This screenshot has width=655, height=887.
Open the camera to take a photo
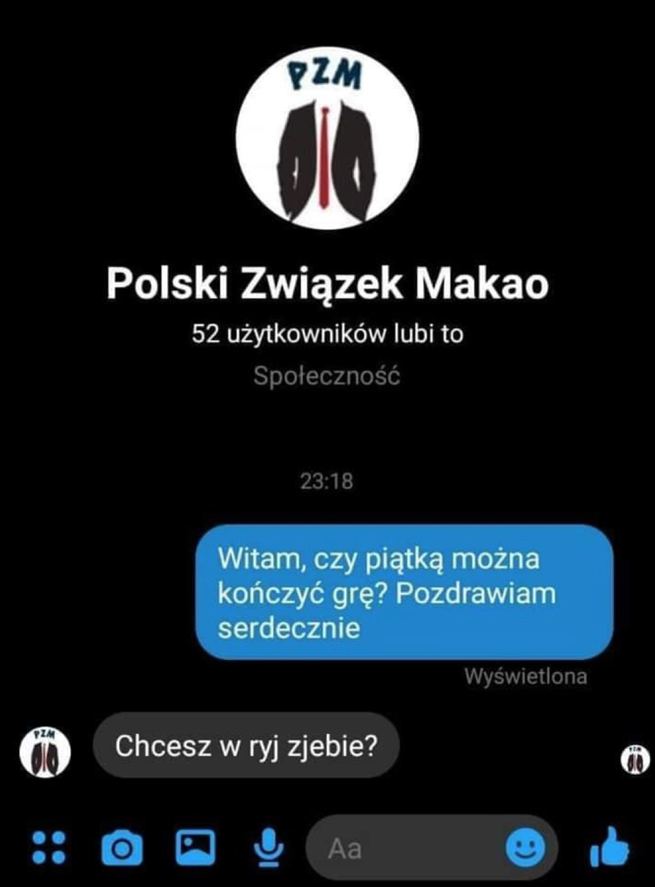tap(122, 849)
